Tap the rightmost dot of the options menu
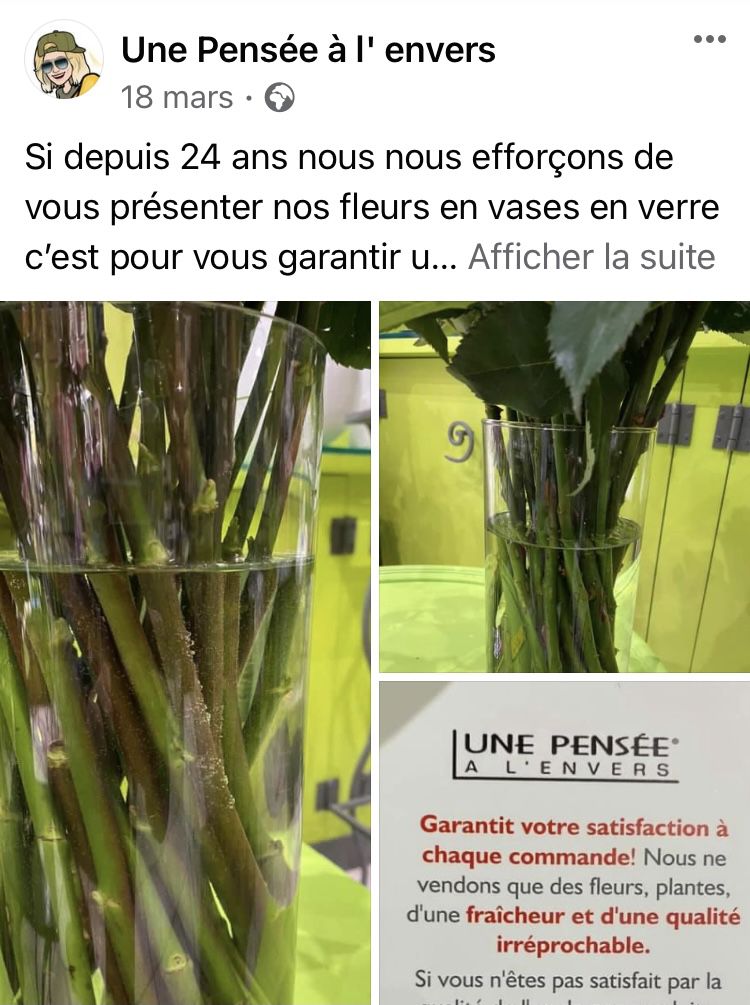 click(x=722, y=40)
